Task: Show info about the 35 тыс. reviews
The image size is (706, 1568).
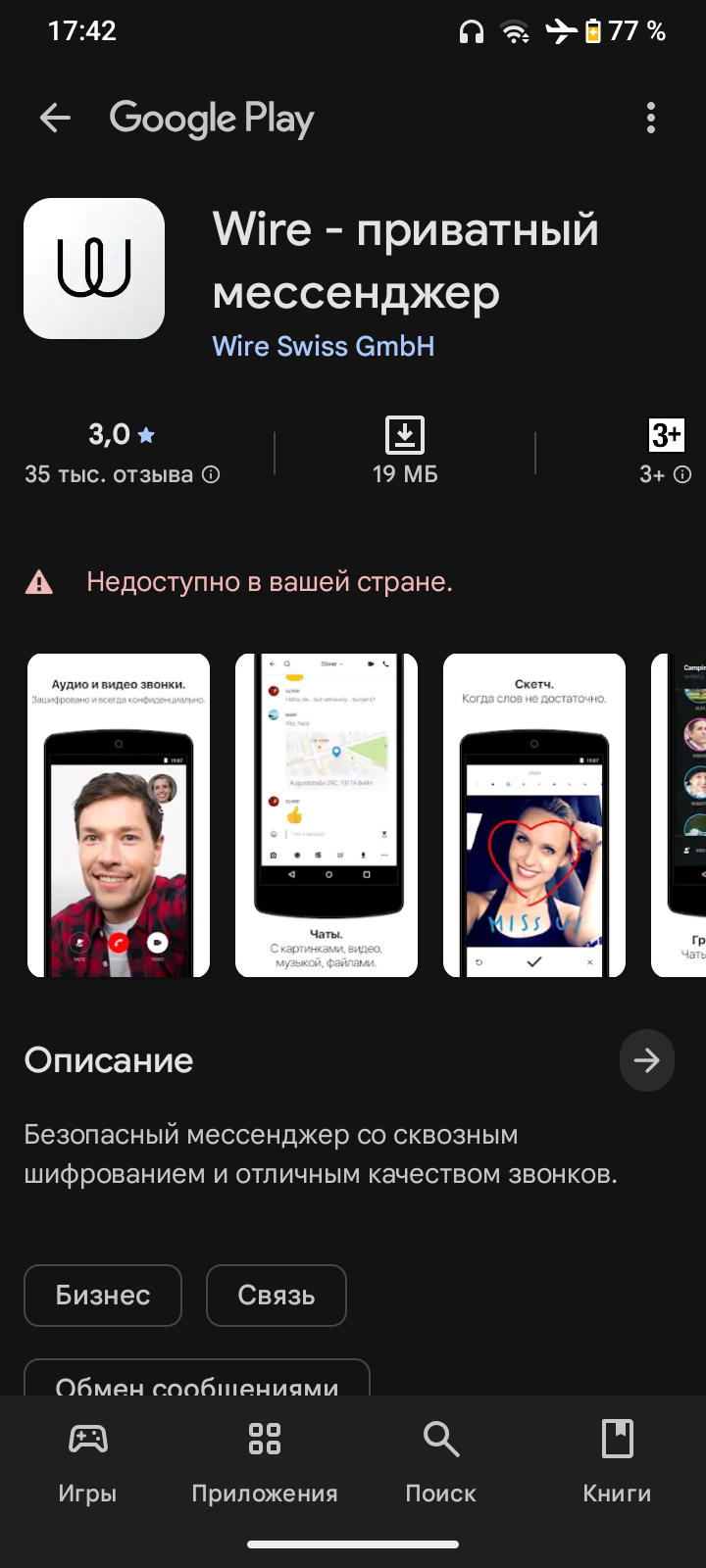Action: pos(211,475)
